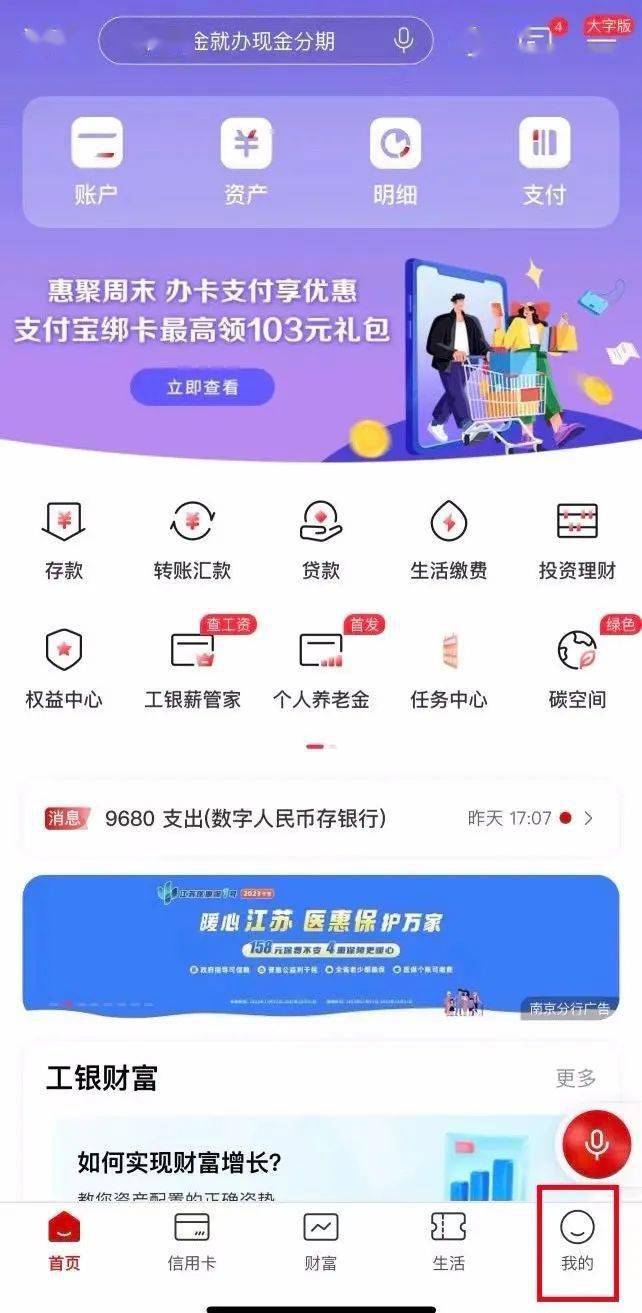Open 贷款 service
642x1313 pixels.
coord(321,540)
